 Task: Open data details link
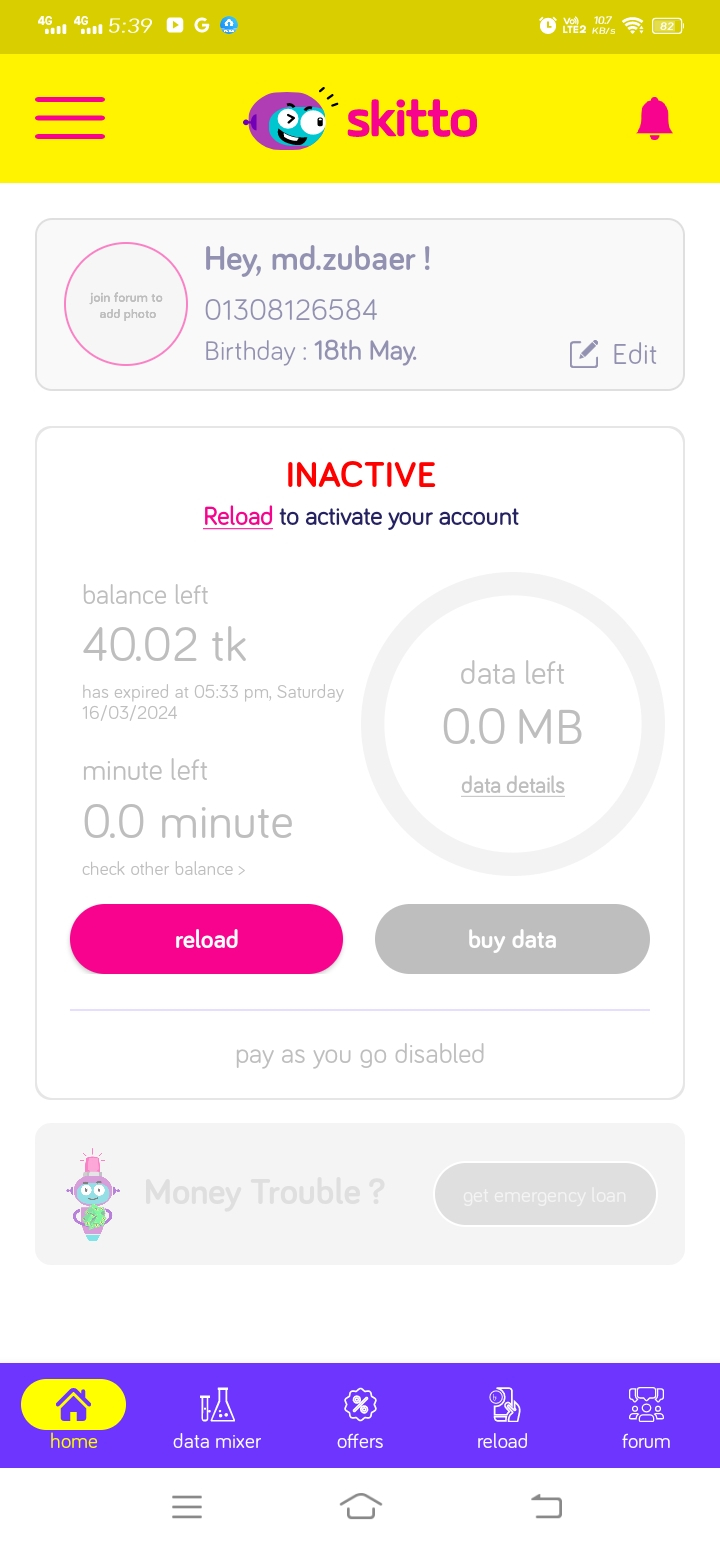pos(513,786)
